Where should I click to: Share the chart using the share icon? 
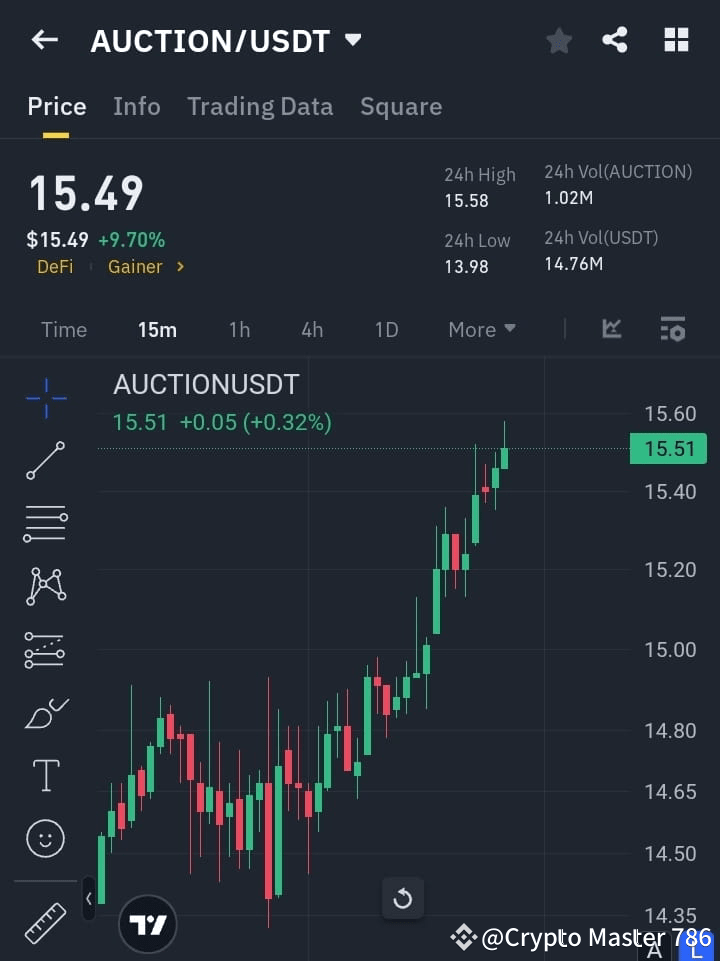pos(615,40)
